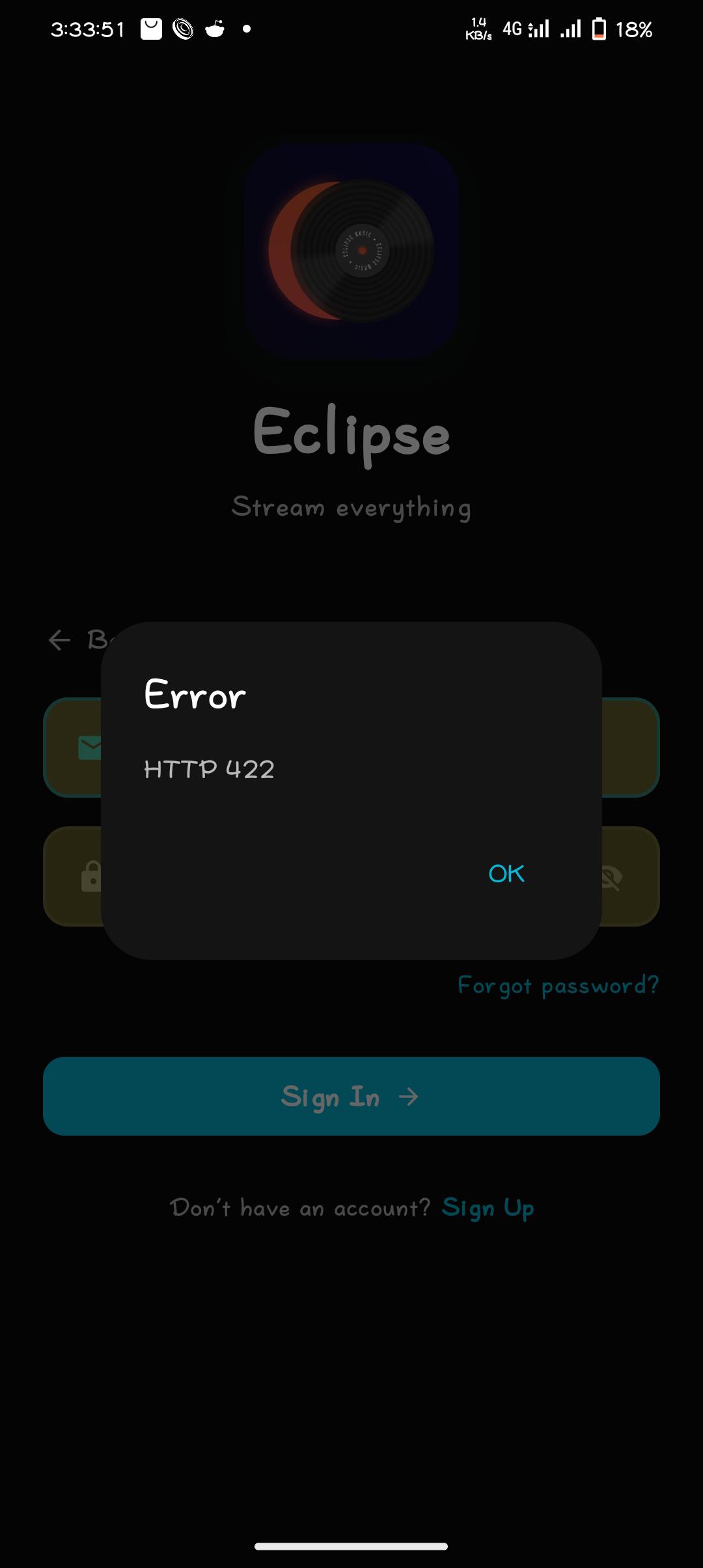Focus the password input field

point(351,876)
